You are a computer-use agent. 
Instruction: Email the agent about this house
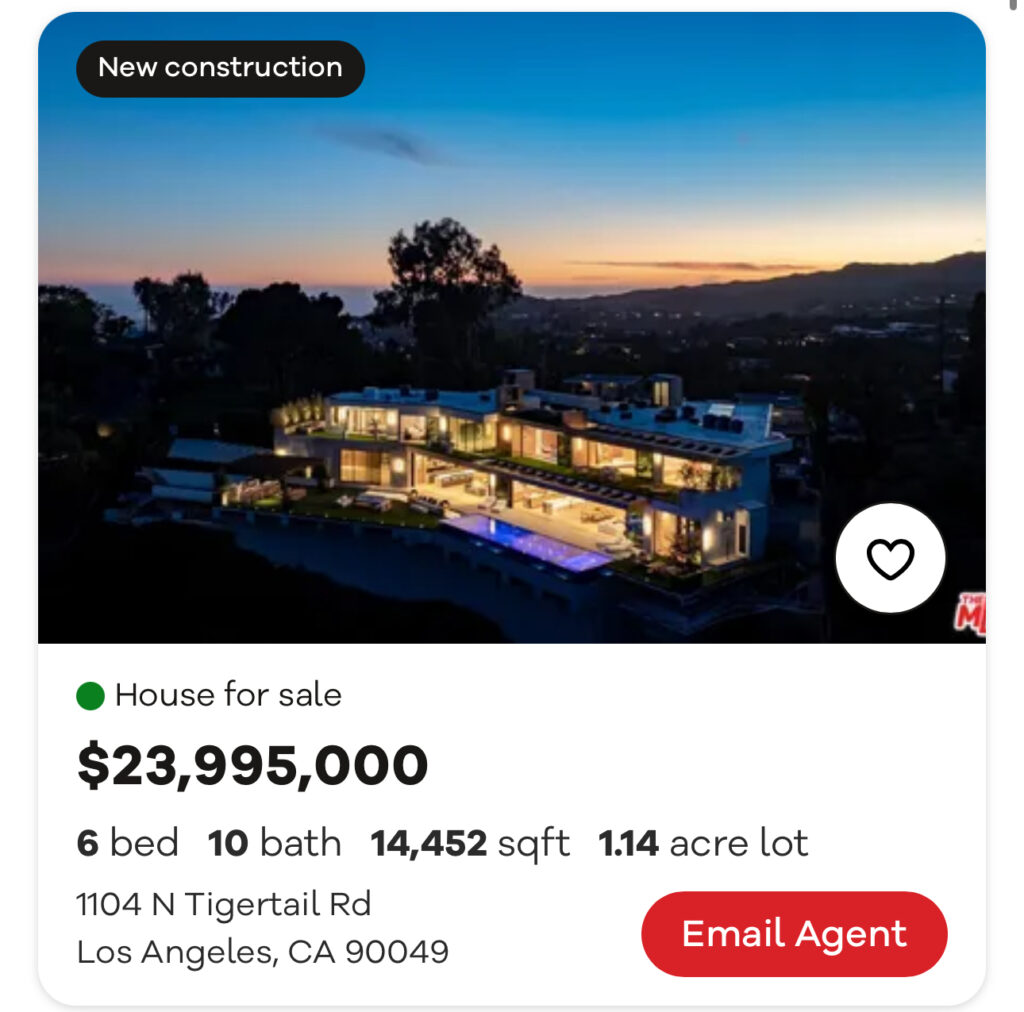[794, 934]
